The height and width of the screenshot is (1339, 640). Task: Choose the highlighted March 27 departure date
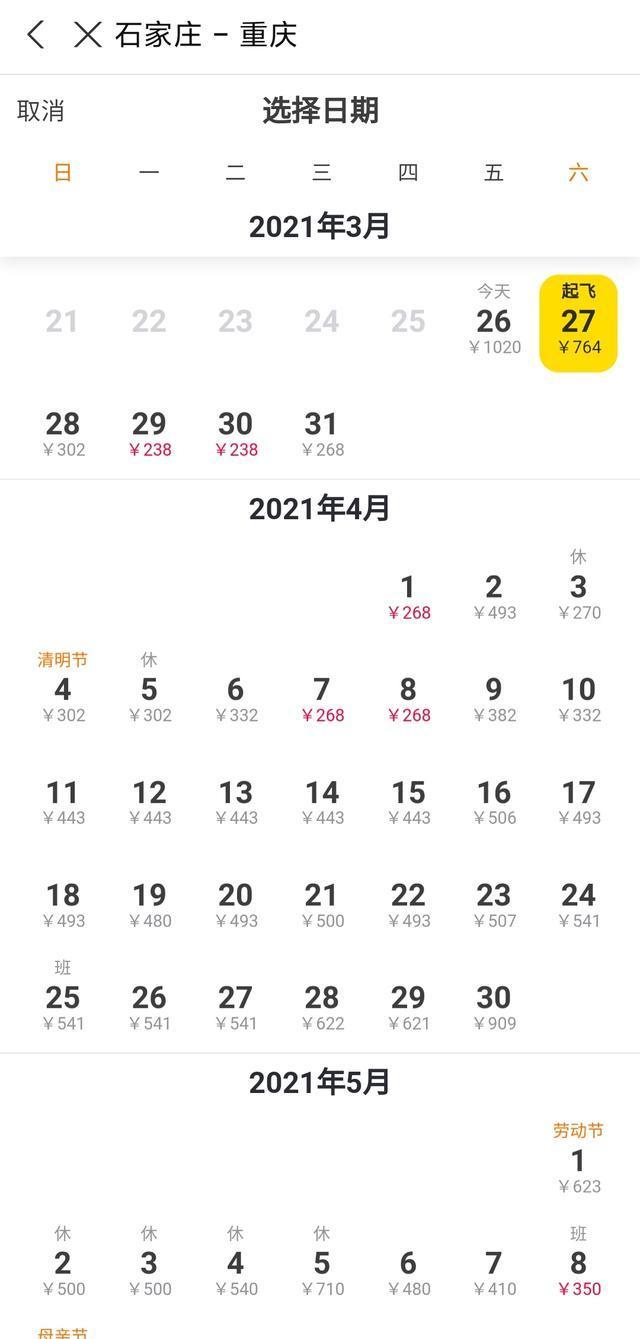click(x=578, y=323)
